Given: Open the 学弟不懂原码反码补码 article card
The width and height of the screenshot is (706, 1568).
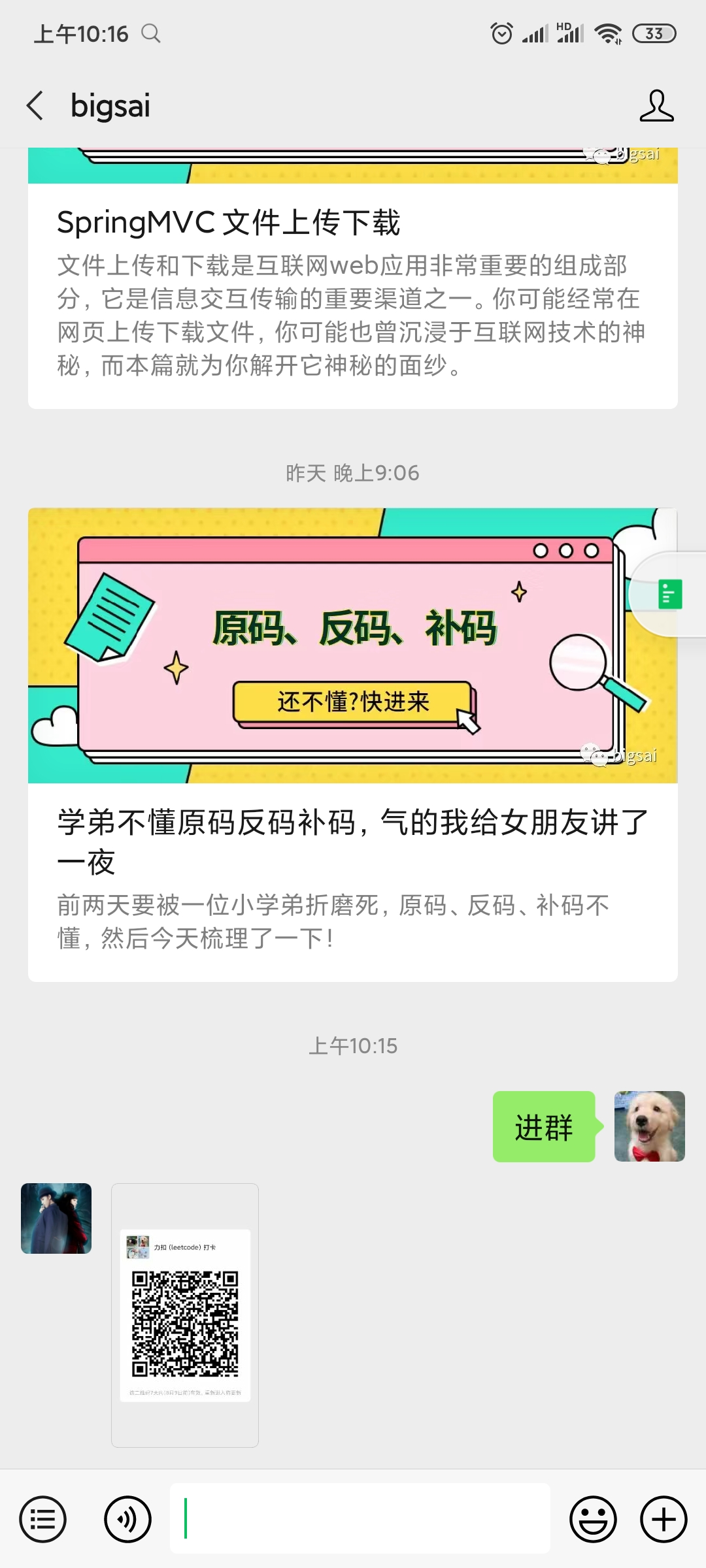Looking at the screenshot, I should [x=352, y=745].
